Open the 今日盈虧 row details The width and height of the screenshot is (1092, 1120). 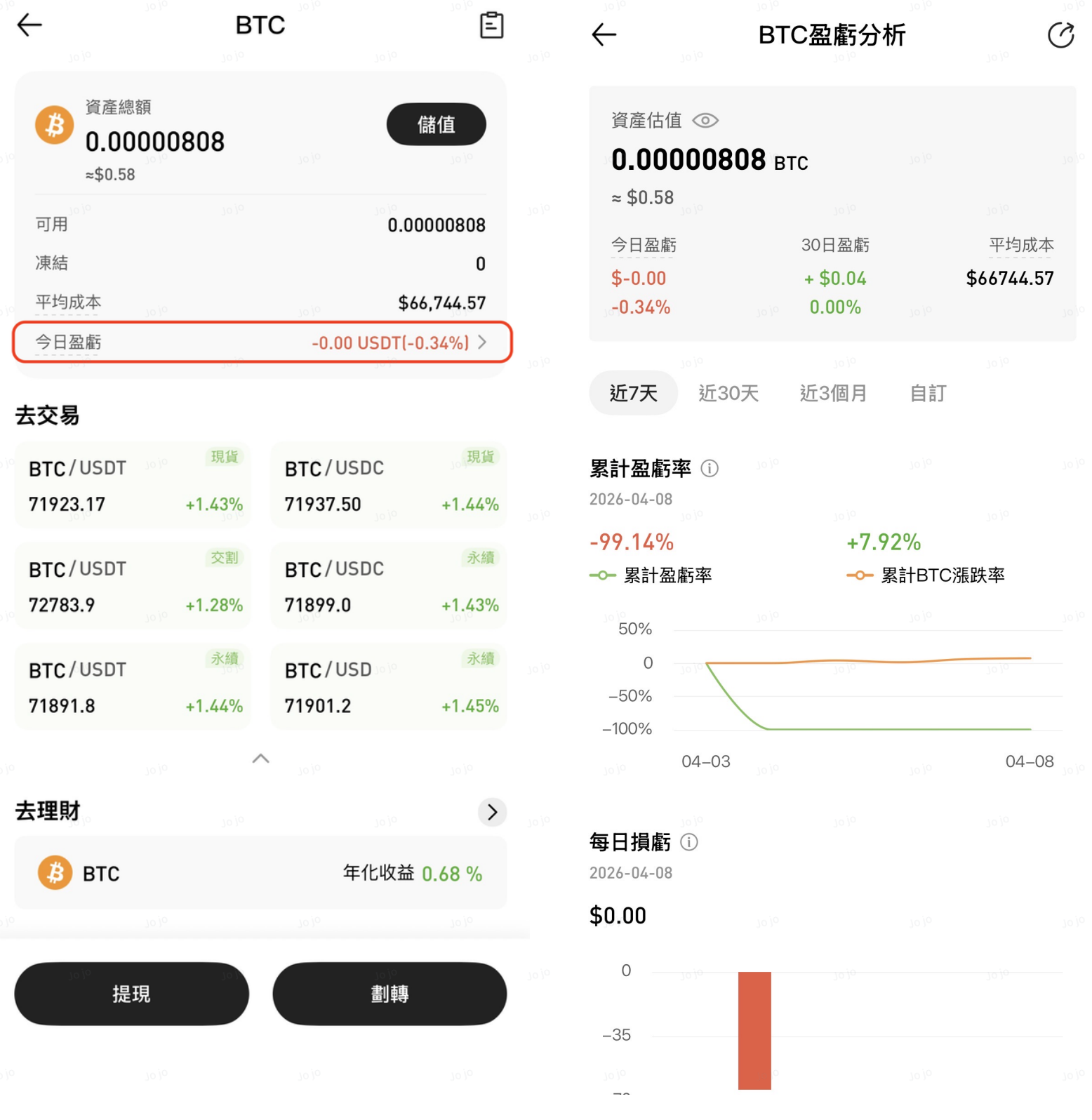point(262,342)
